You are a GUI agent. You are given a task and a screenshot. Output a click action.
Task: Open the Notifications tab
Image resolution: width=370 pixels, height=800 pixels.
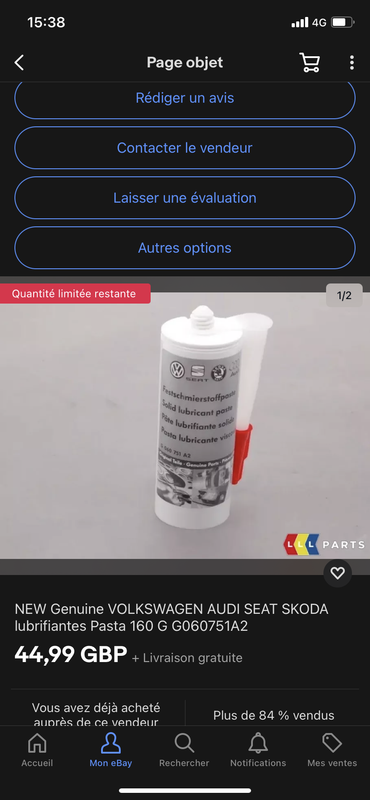tap(258, 750)
